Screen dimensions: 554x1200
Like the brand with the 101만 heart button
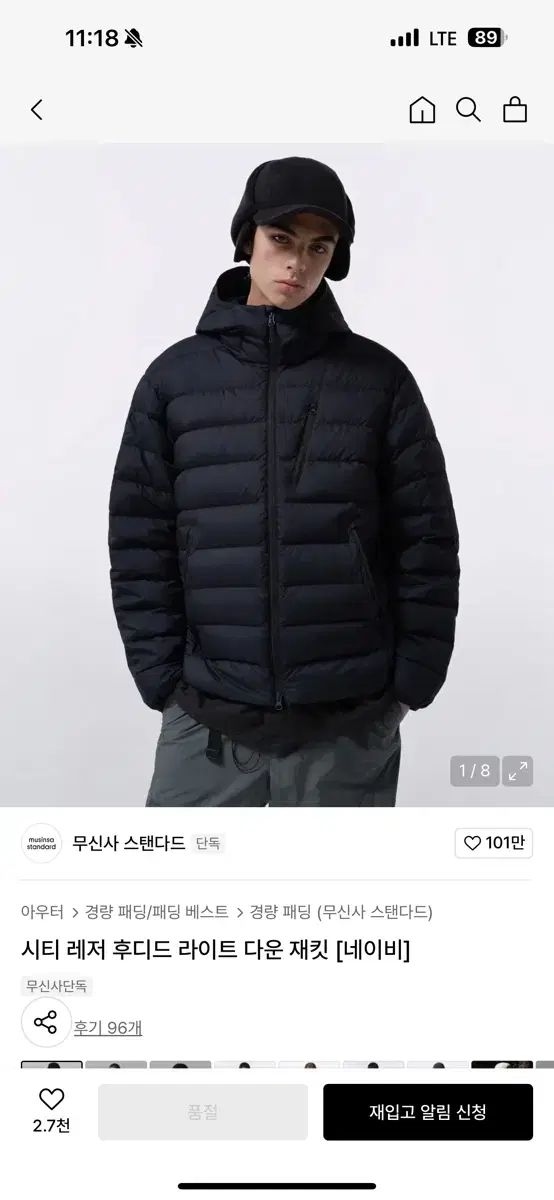coord(493,843)
